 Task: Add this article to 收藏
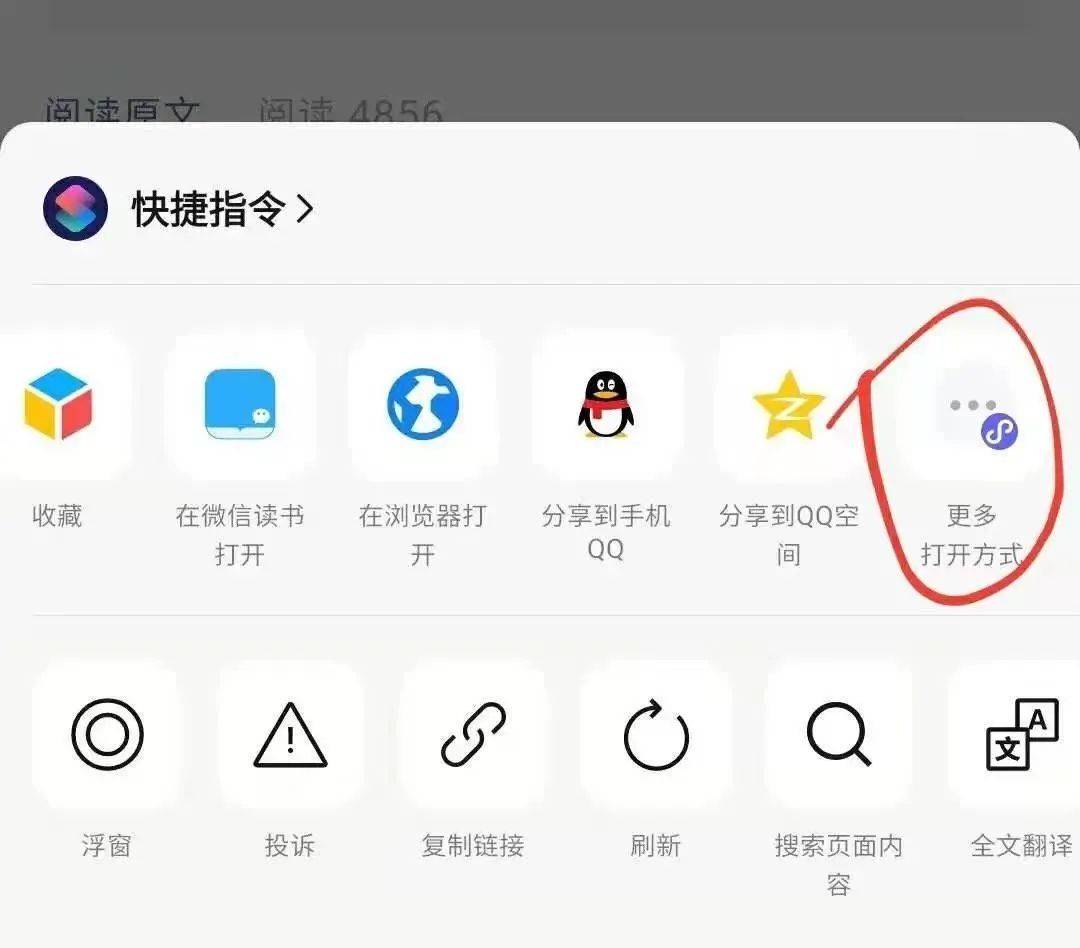tap(58, 405)
